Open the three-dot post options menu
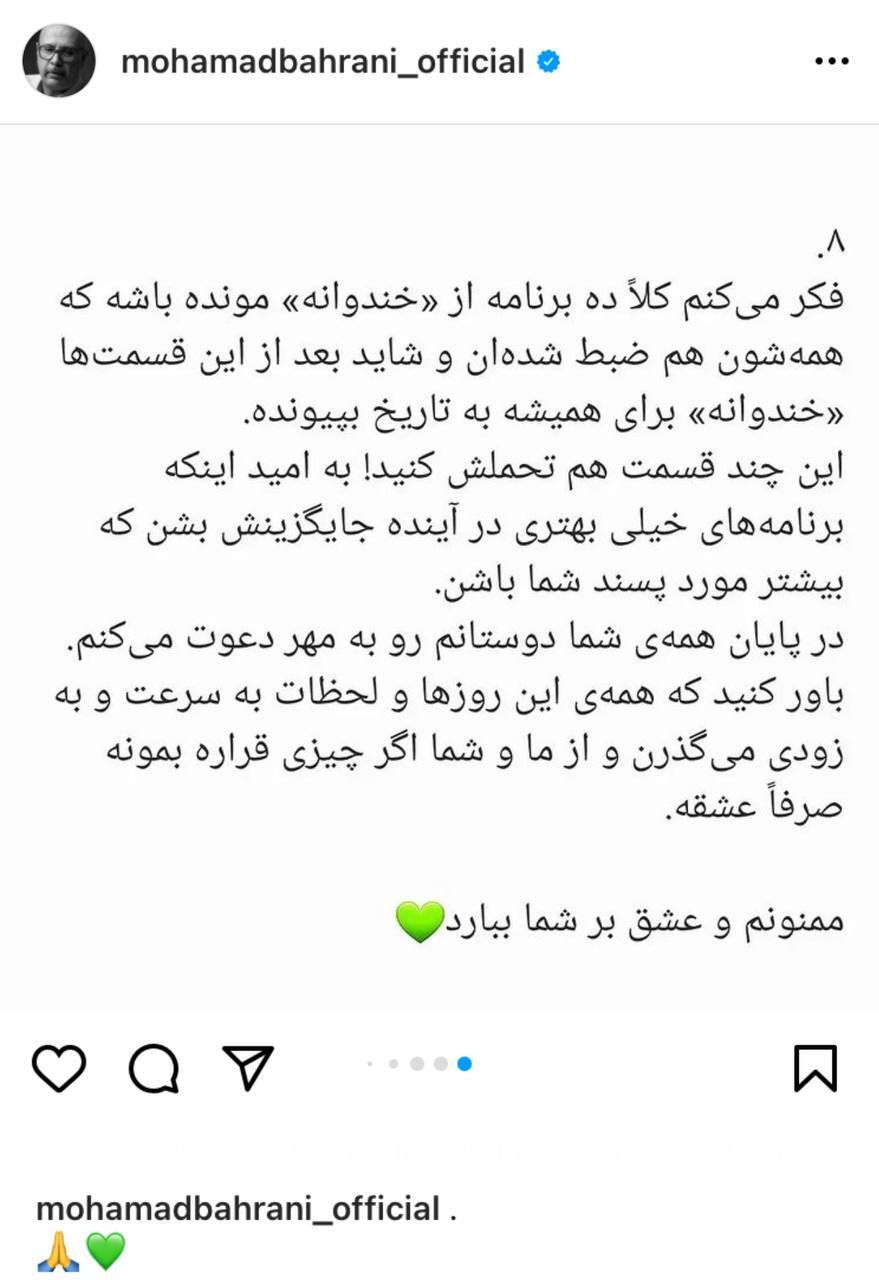This screenshot has height=1280, width=879. [x=831, y=61]
